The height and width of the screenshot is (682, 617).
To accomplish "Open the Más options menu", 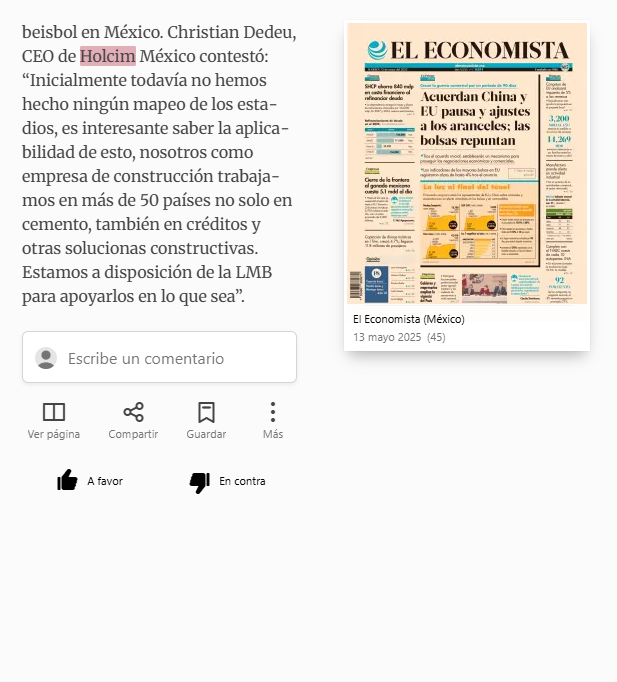I will [273, 421].
